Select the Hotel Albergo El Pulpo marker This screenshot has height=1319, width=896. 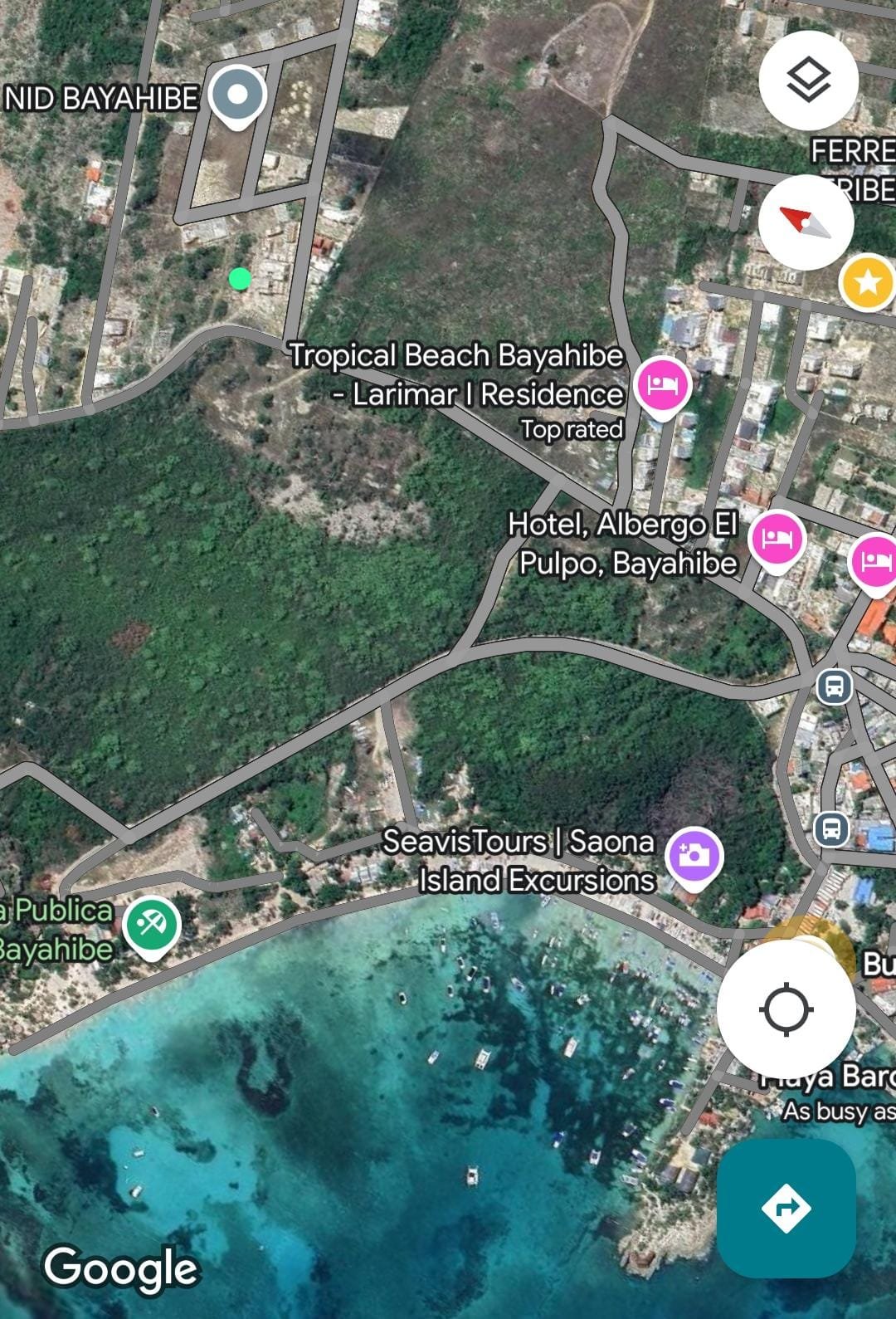(x=776, y=540)
